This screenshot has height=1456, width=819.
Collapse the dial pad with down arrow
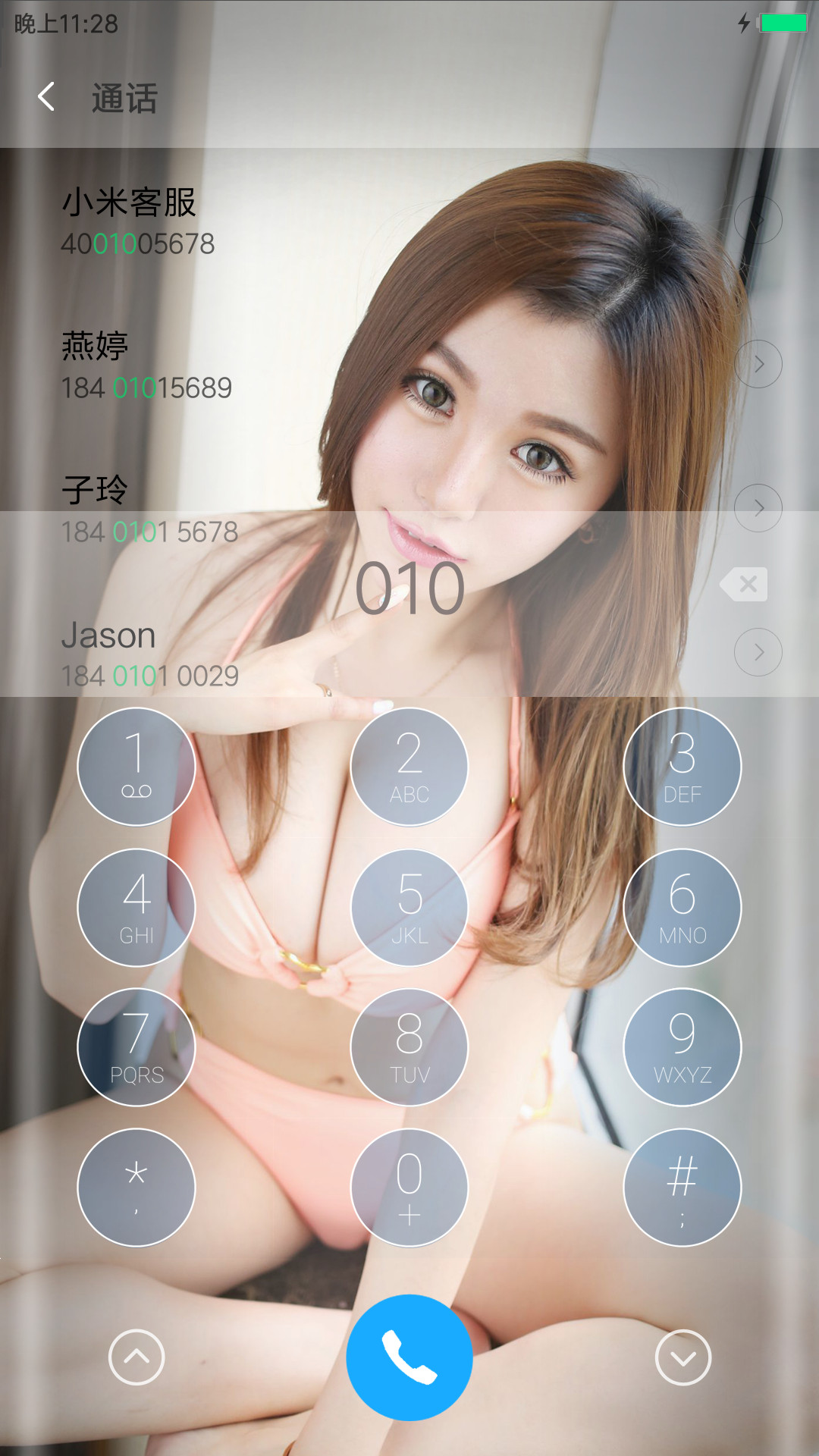point(682,1357)
